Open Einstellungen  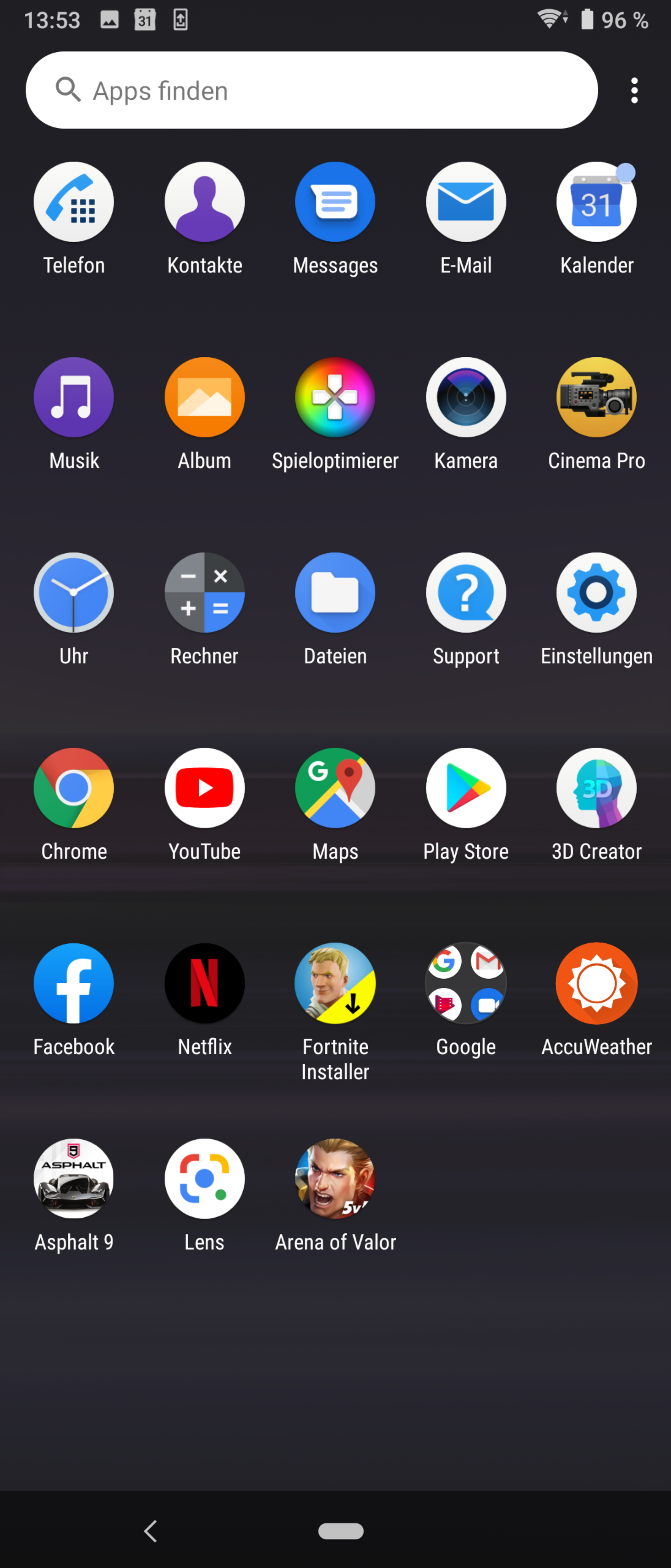coord(596,593)
